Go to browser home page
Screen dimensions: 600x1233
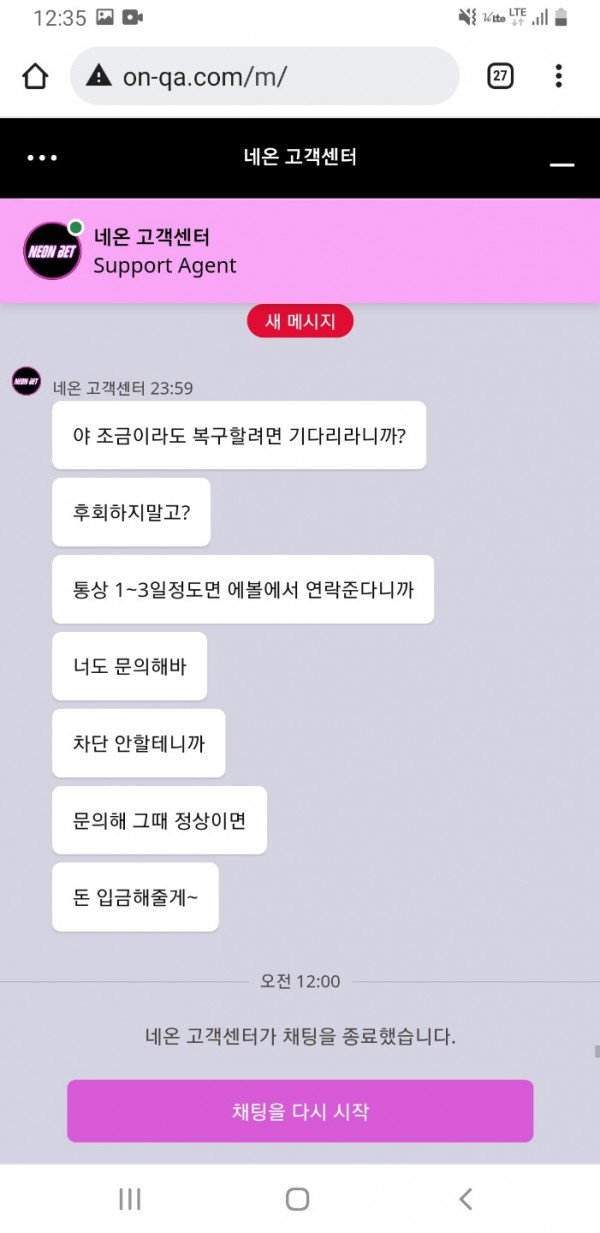(x=35, y=76)
